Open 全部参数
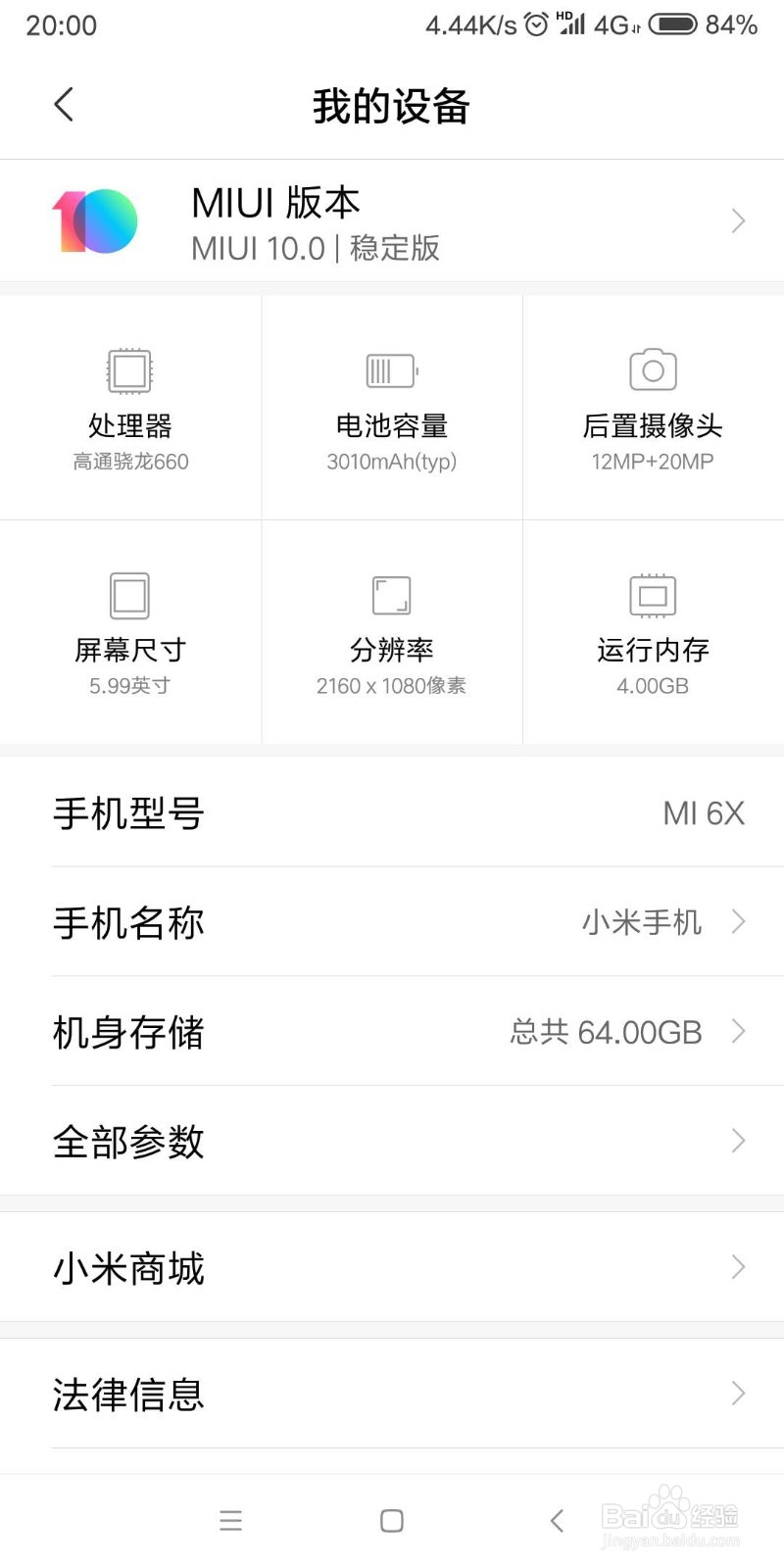 tap(392, 1142)
